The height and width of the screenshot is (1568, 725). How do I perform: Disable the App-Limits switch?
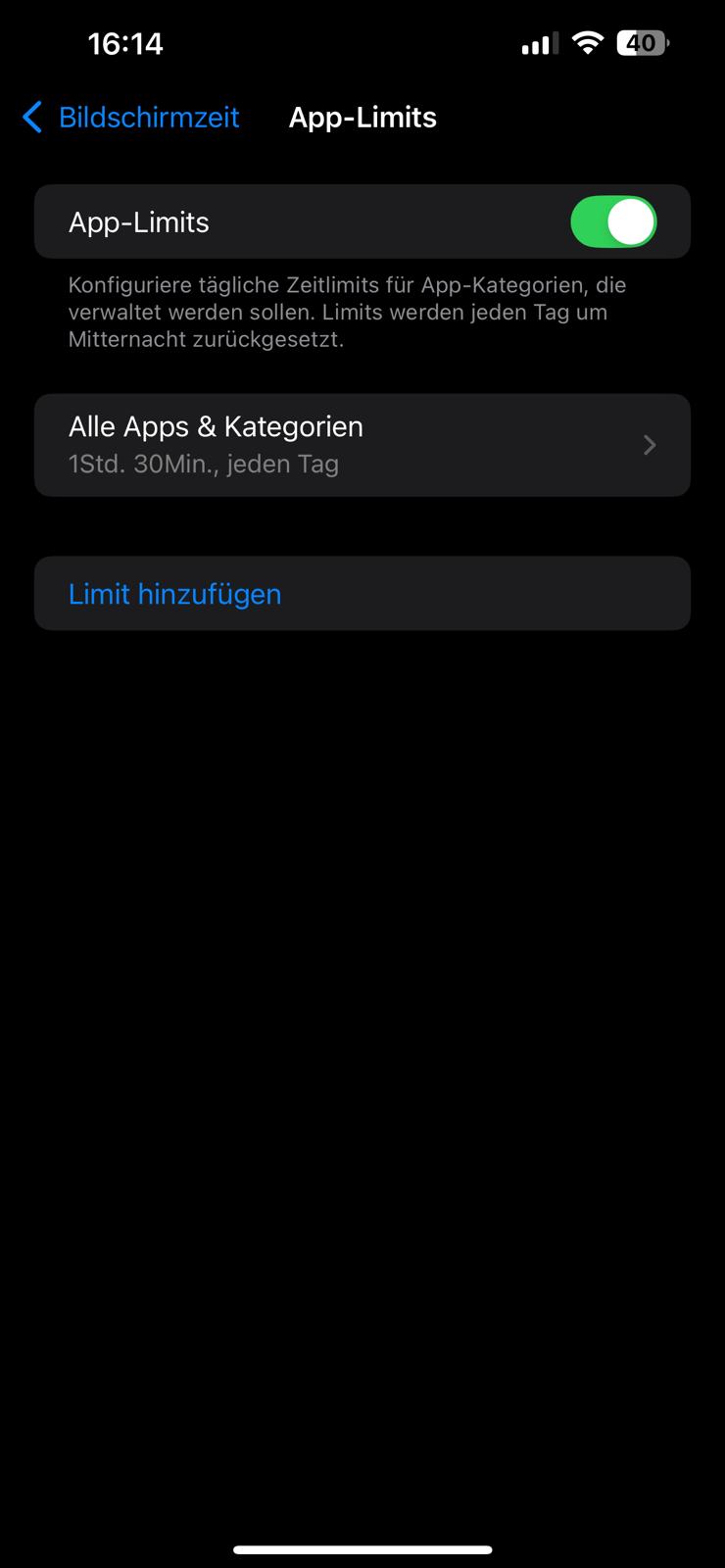point(613,222)
